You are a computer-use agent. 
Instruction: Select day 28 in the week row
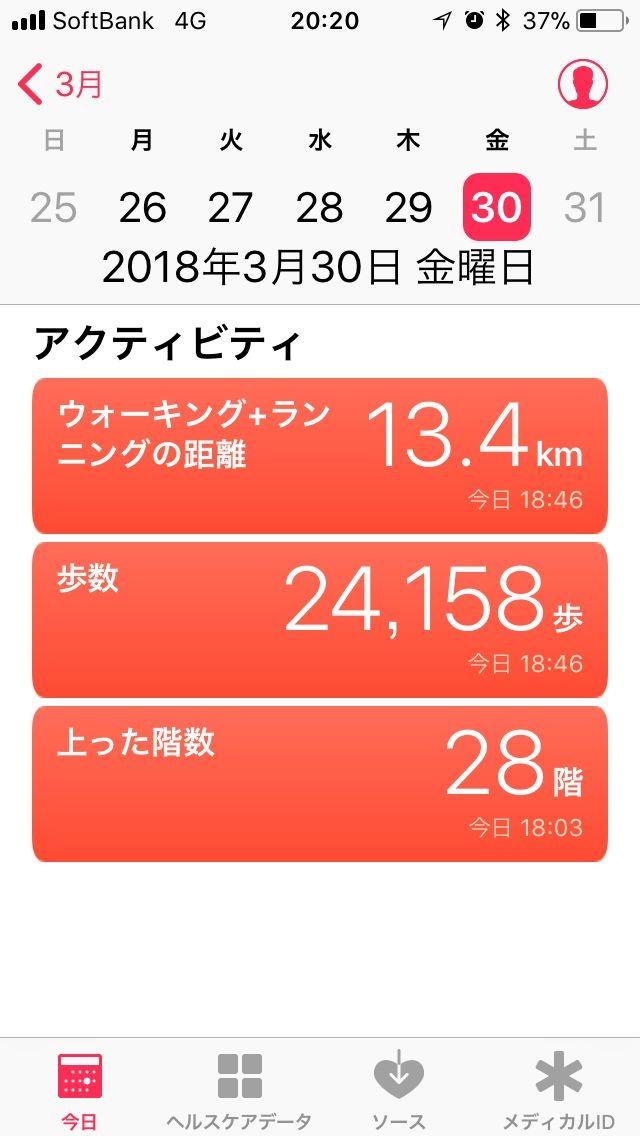[320, 208]
